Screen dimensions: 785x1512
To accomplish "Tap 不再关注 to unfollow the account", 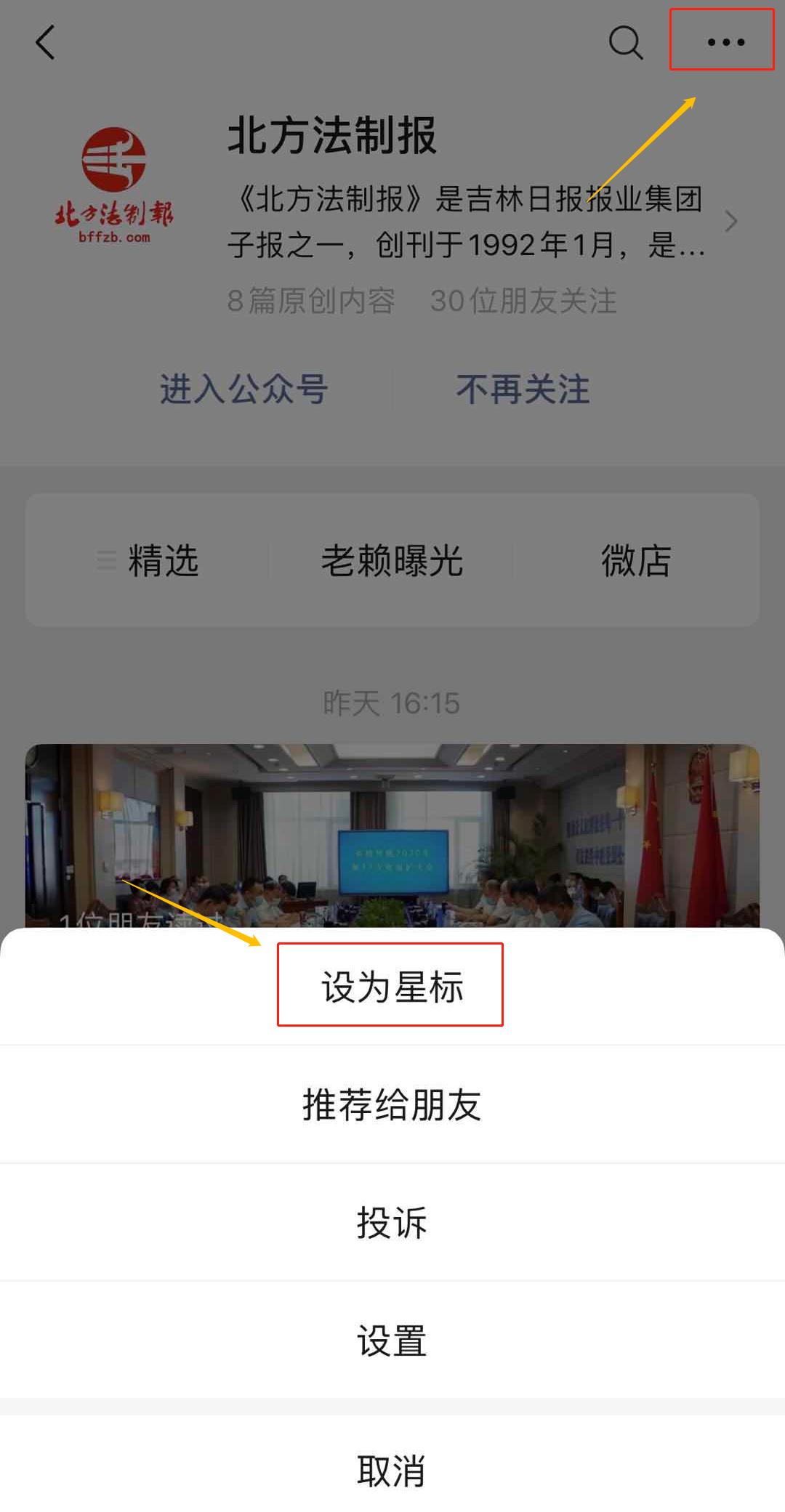I will click(x=522, y=390).
